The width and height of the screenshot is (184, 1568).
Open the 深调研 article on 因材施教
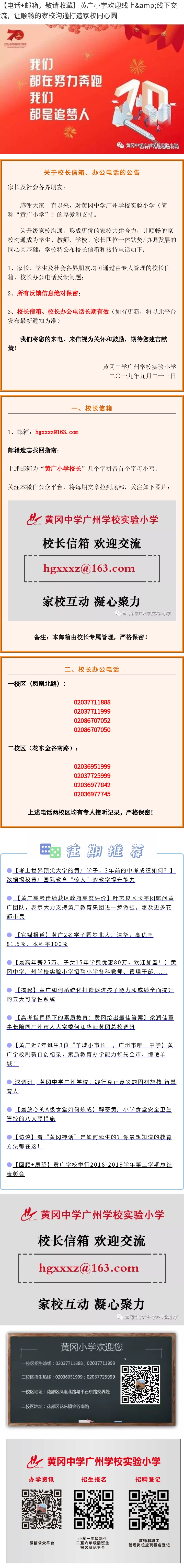91,1086
